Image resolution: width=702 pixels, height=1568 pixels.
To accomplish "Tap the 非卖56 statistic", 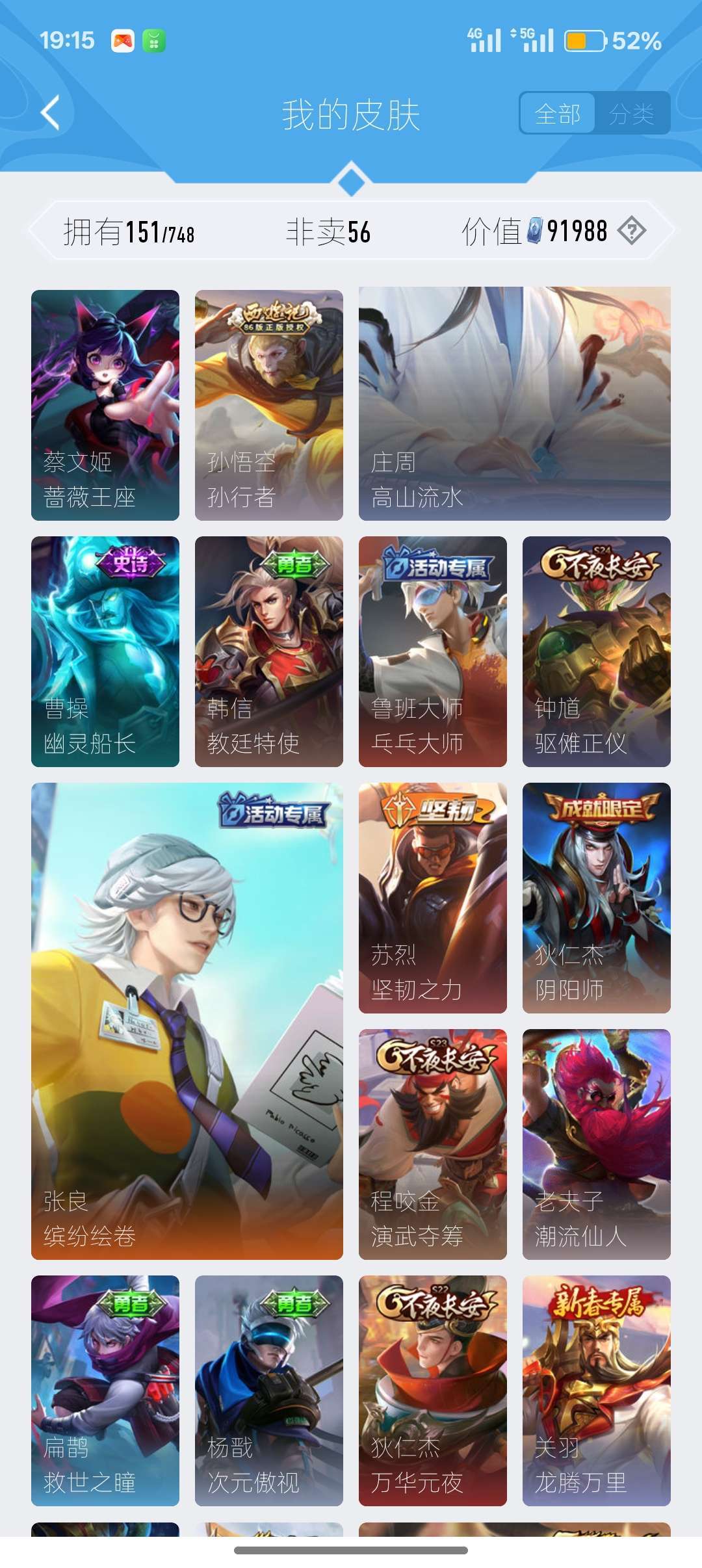I will (328, 229).
